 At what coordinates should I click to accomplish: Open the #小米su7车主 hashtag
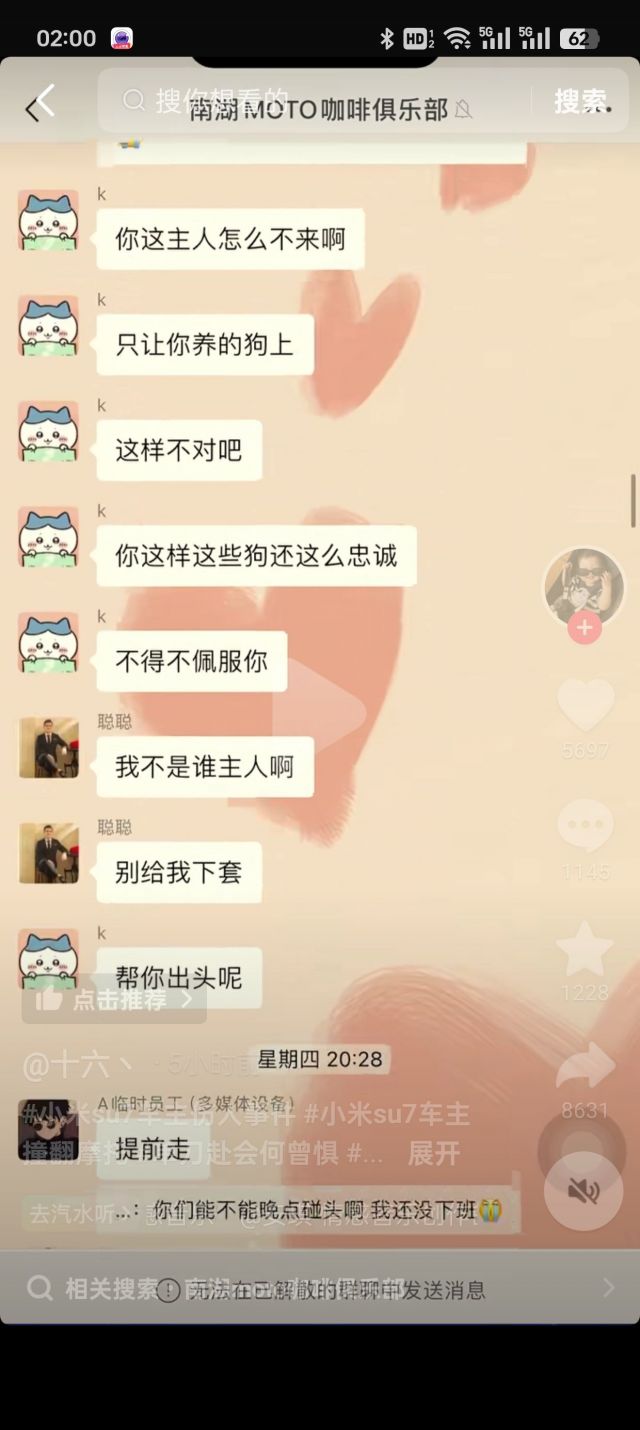pyautogui.click(x=387, y=1113)
